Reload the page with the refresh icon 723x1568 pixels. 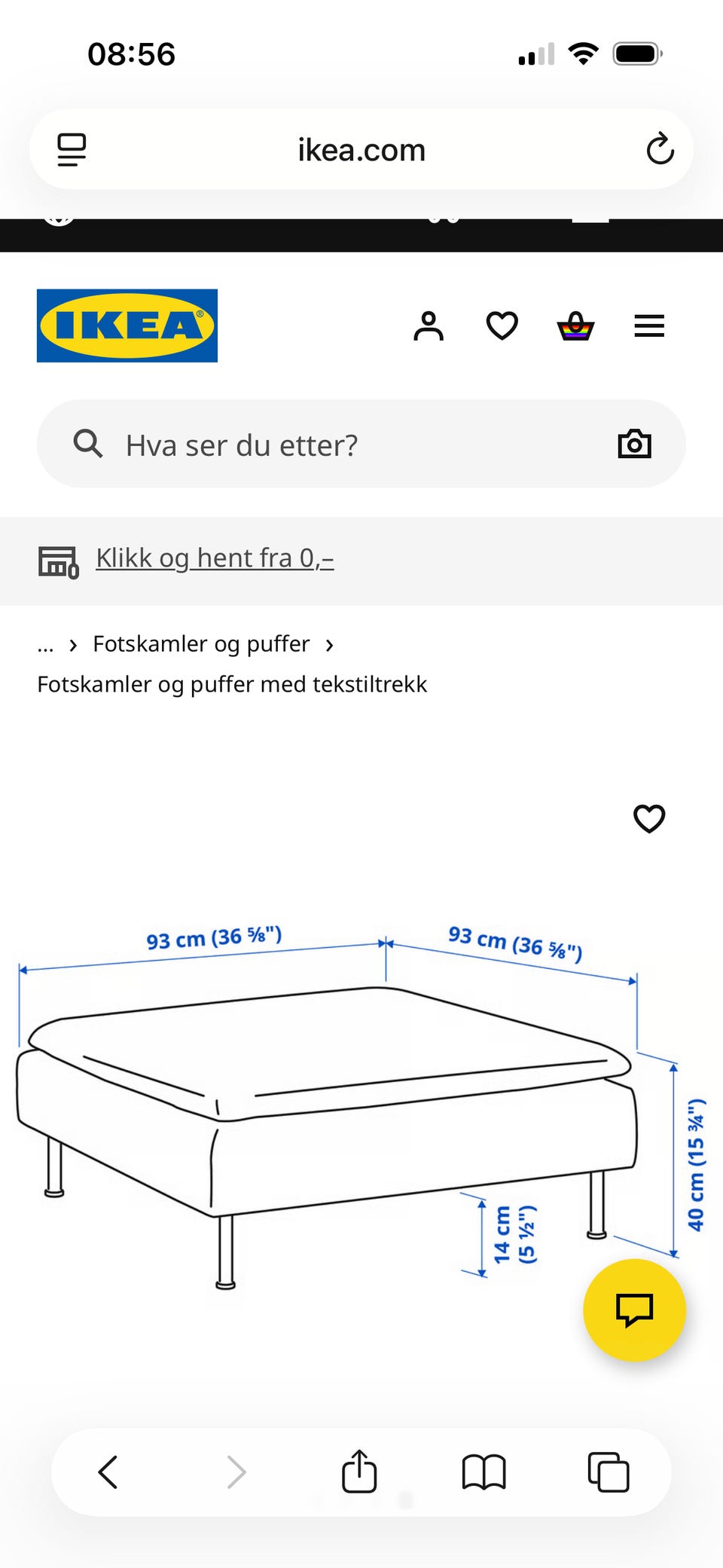(660, 149)
